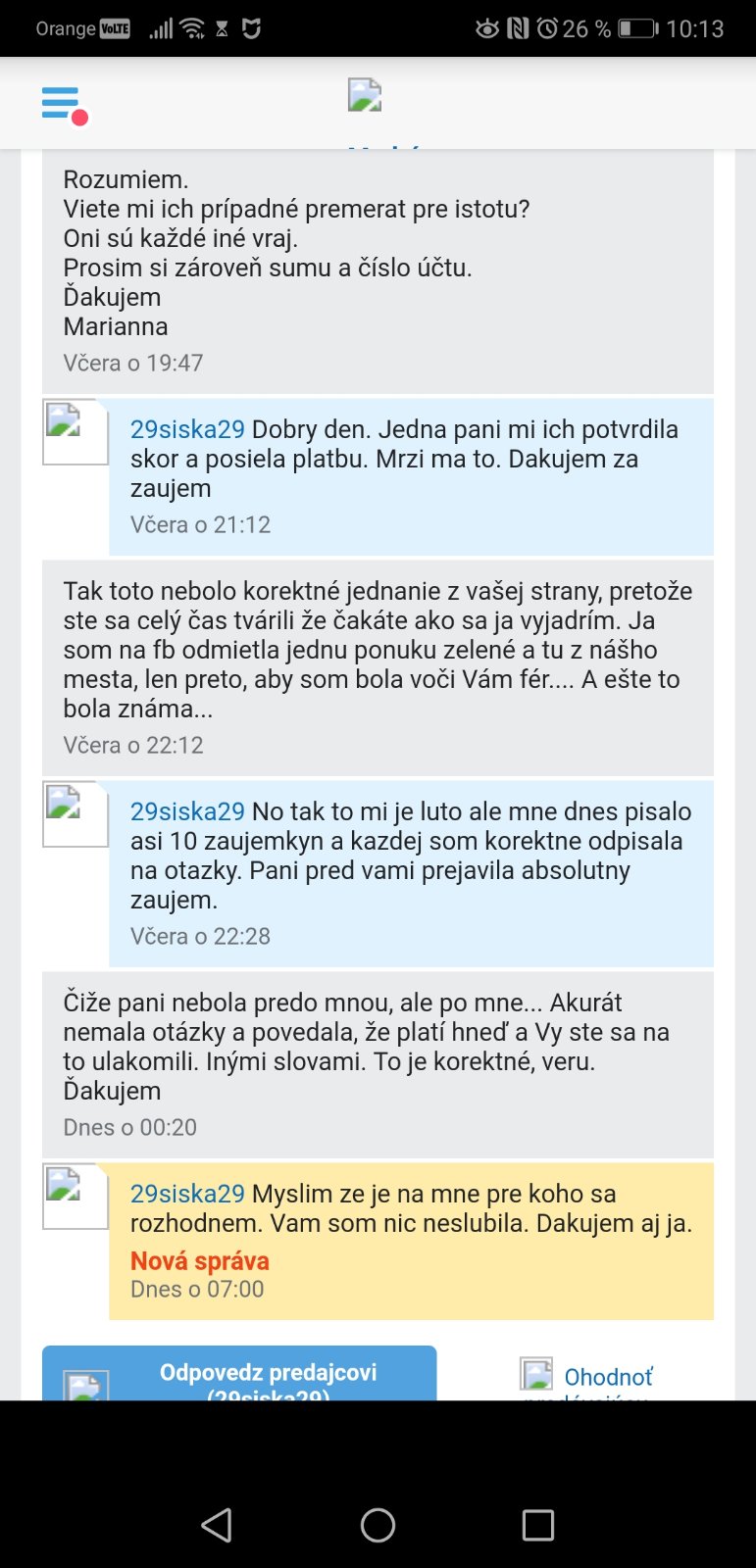View avatar beside the Dnes o 07:00 message
The width and height of the screenshot is (756, 1568).
point(76,1196)
